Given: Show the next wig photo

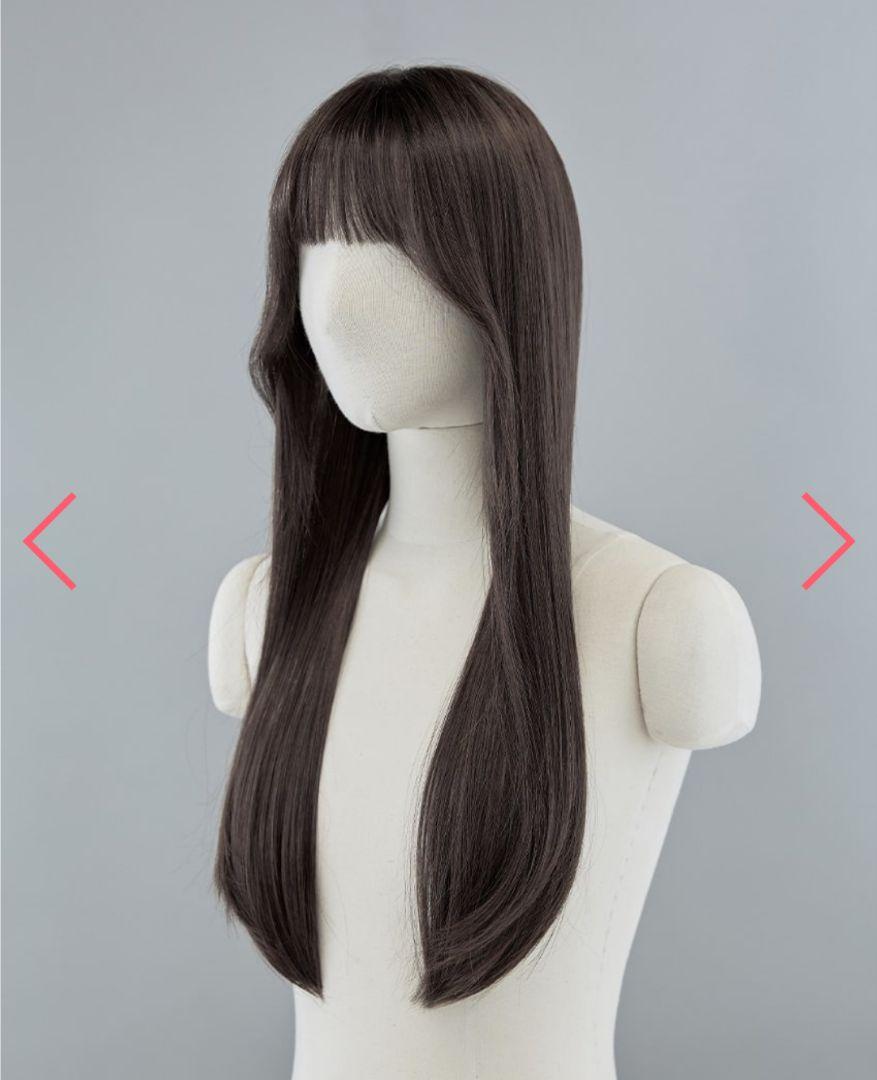Looking at the screenshot, I should pyautogui.click(x=827, y=540).
